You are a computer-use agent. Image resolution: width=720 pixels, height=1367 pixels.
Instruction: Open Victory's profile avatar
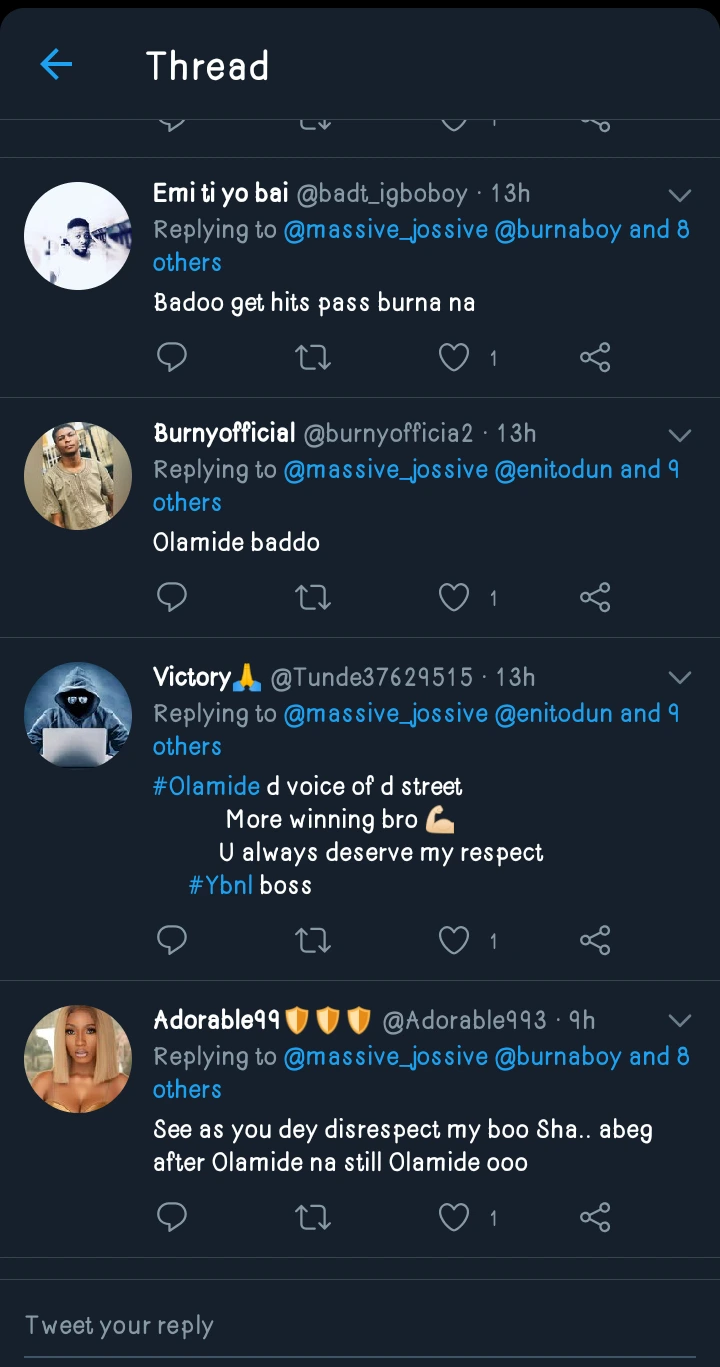tap(78, 716)
